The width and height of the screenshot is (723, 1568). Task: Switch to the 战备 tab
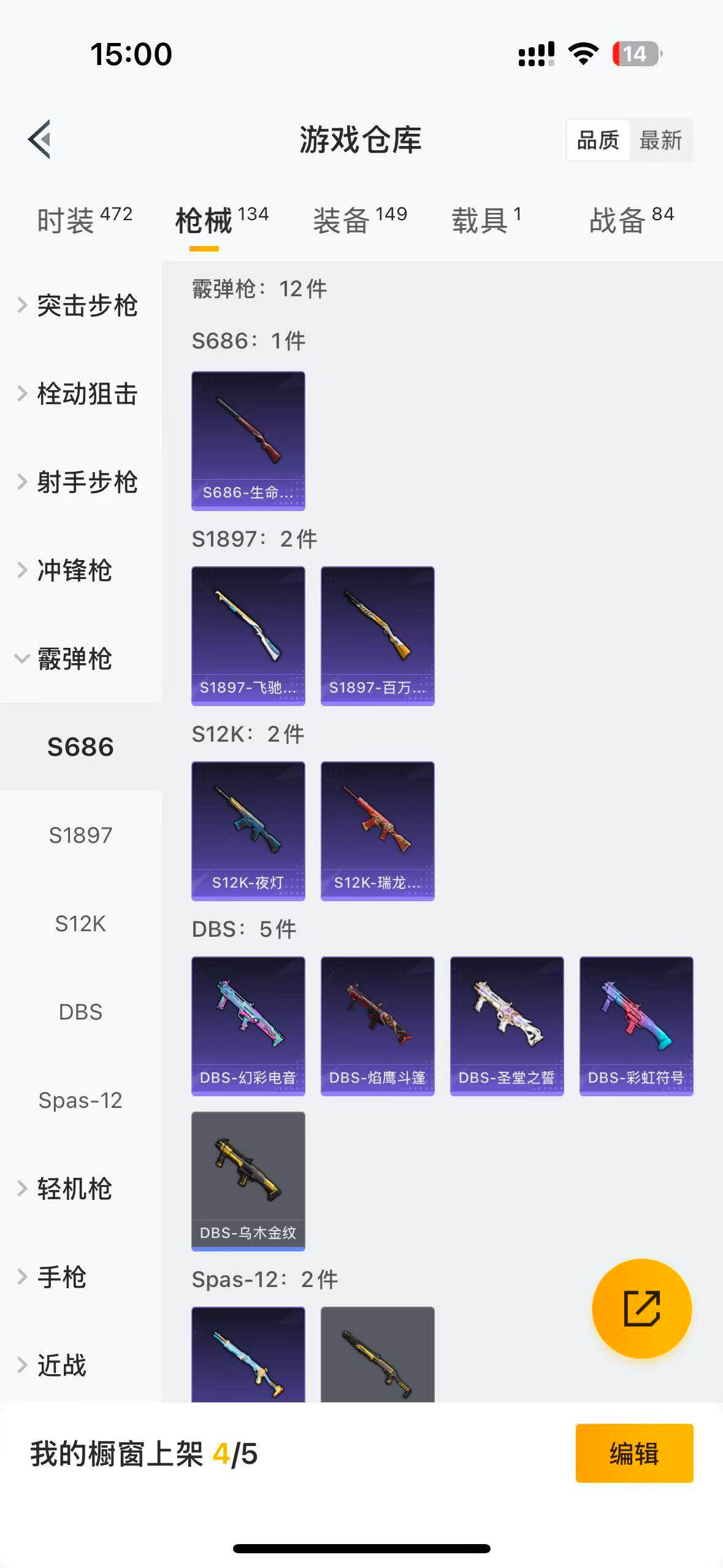pyautogui.click(x=631, y=220)
